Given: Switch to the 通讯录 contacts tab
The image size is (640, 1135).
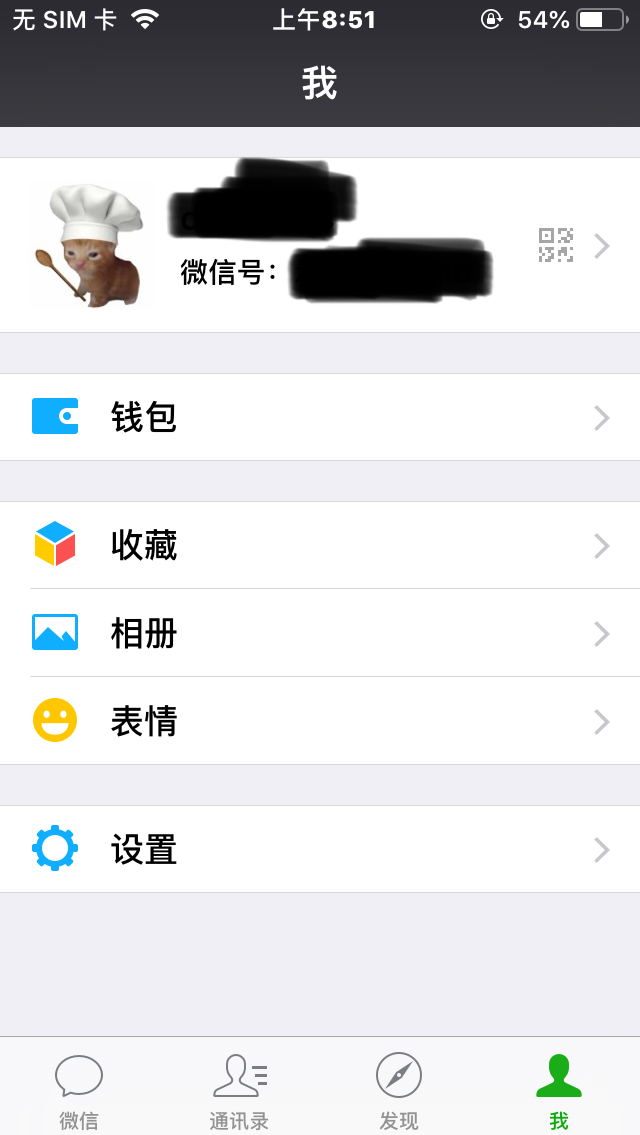Looking at the screenshot, I should click(239, 1088).
